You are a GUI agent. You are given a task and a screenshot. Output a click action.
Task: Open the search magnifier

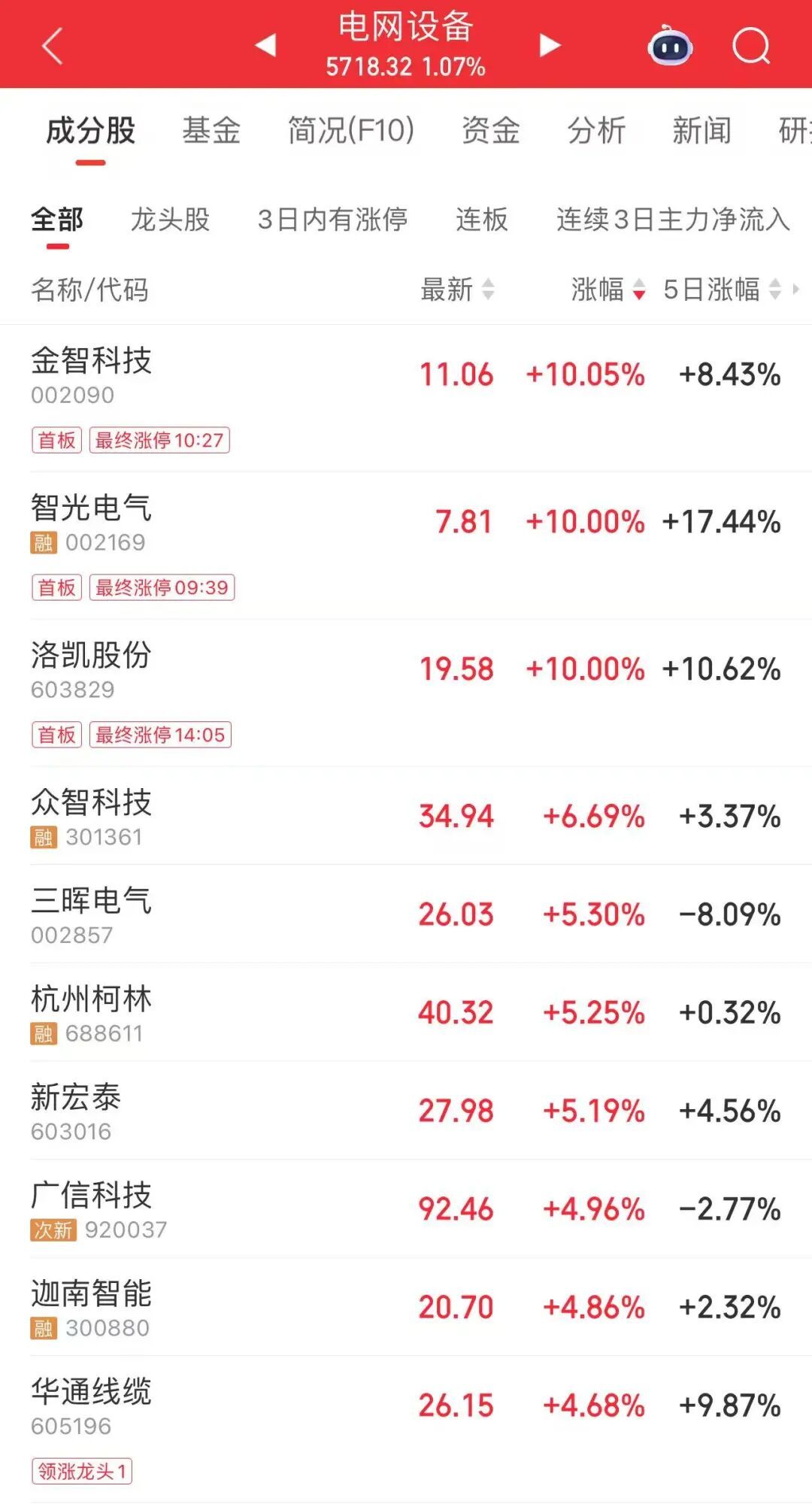click(x=750, y=46)
